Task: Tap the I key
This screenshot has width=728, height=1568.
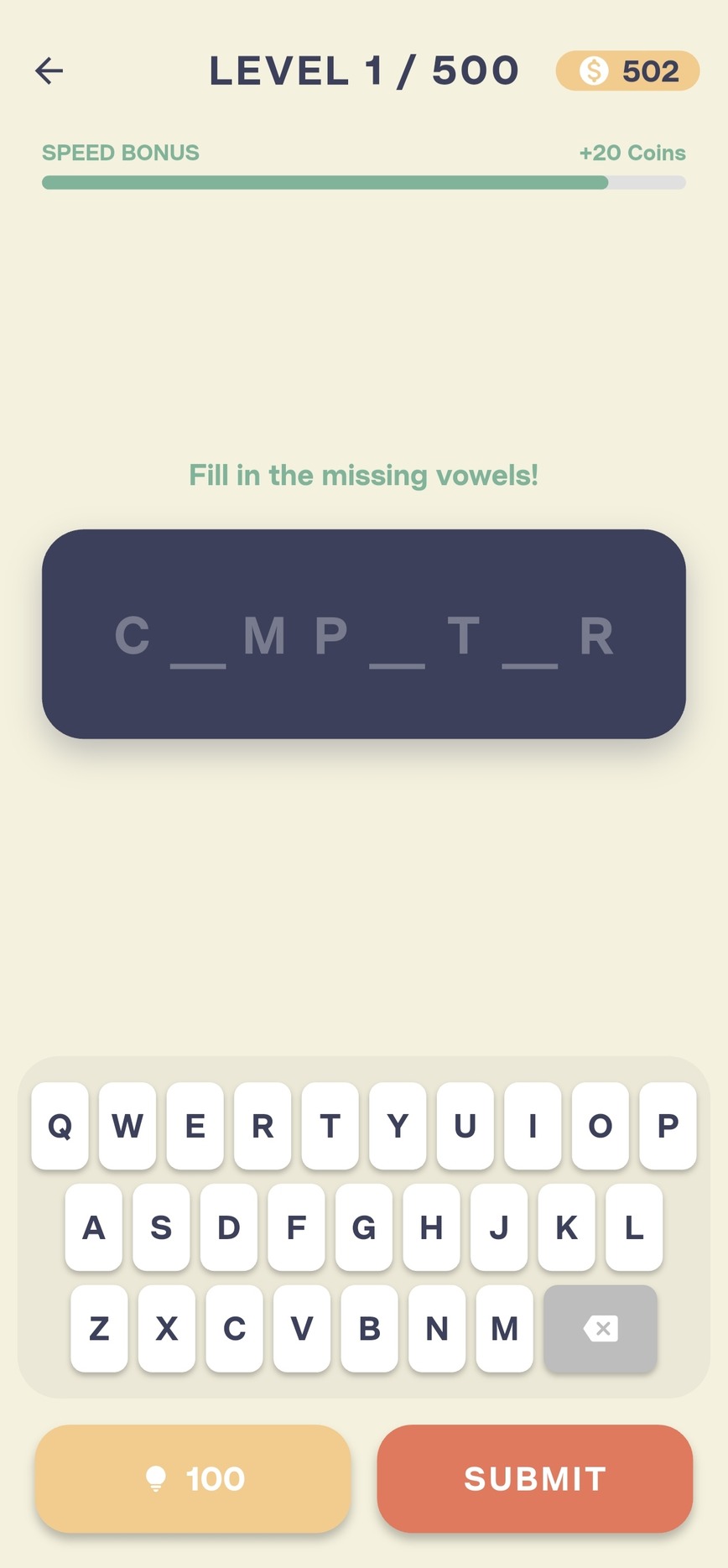Action: (x=533, y=1125)
